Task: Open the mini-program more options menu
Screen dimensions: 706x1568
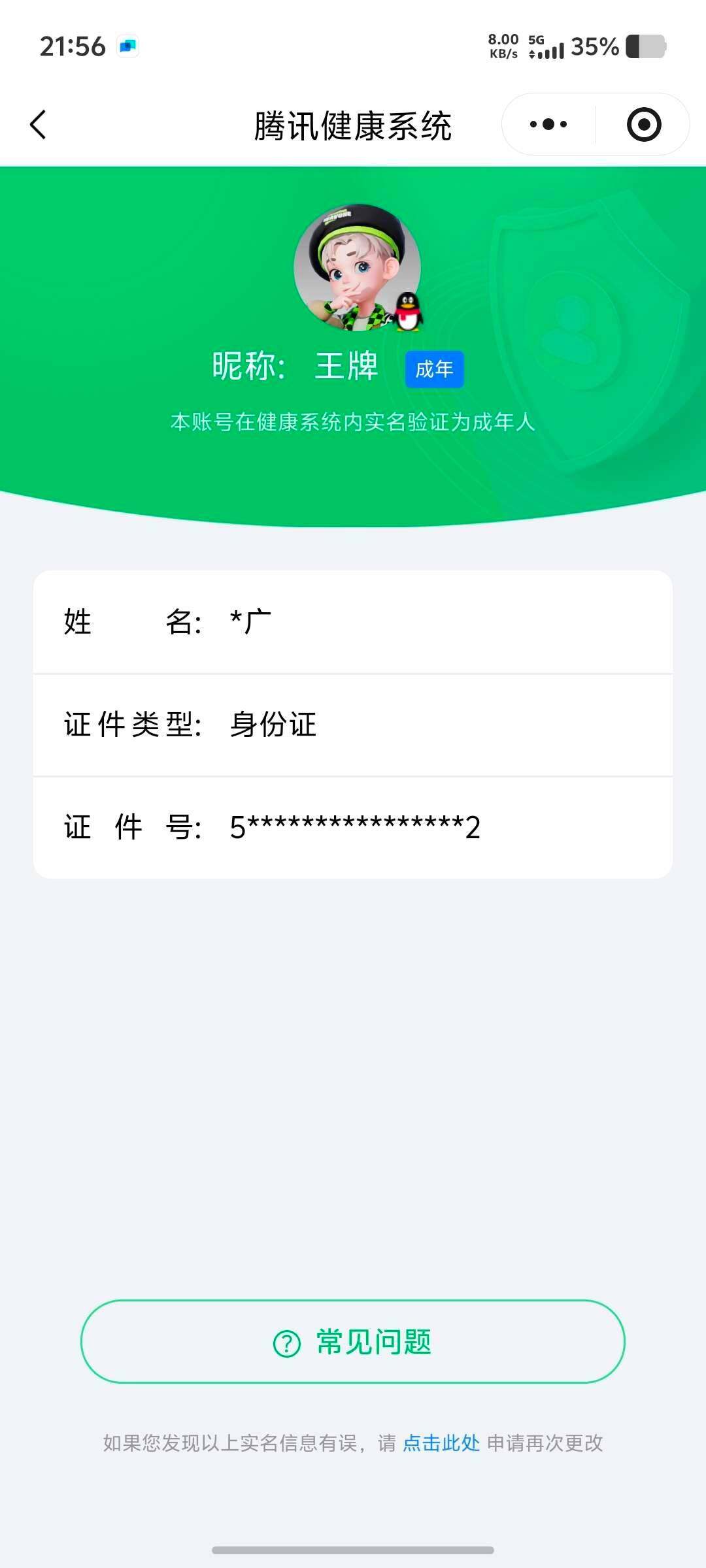Action: point(548,123)
